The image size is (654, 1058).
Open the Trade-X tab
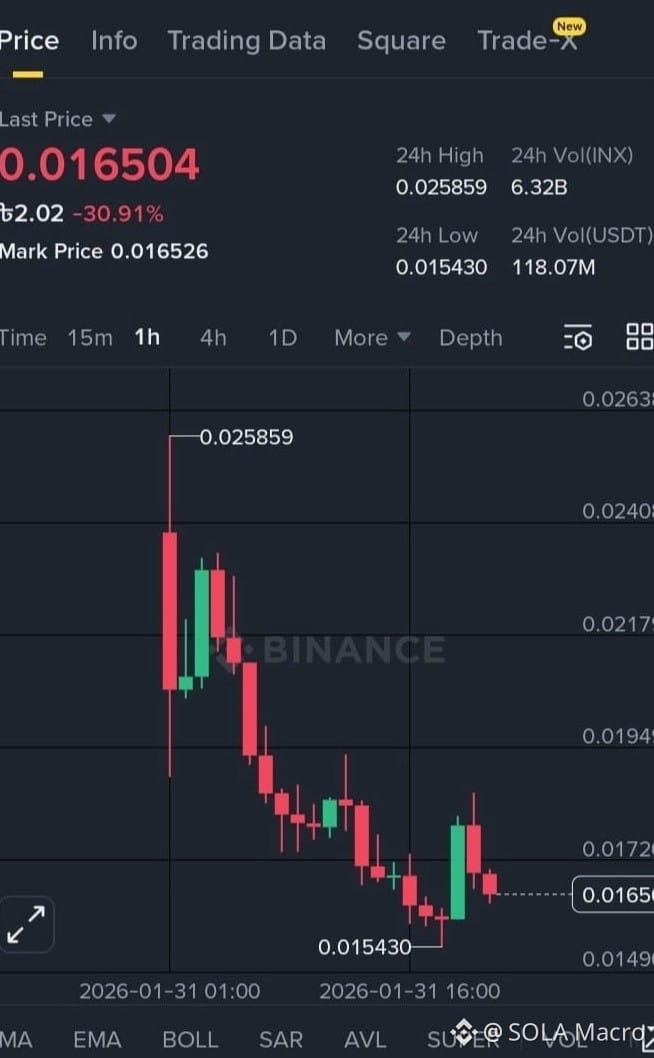pos(527,41)
